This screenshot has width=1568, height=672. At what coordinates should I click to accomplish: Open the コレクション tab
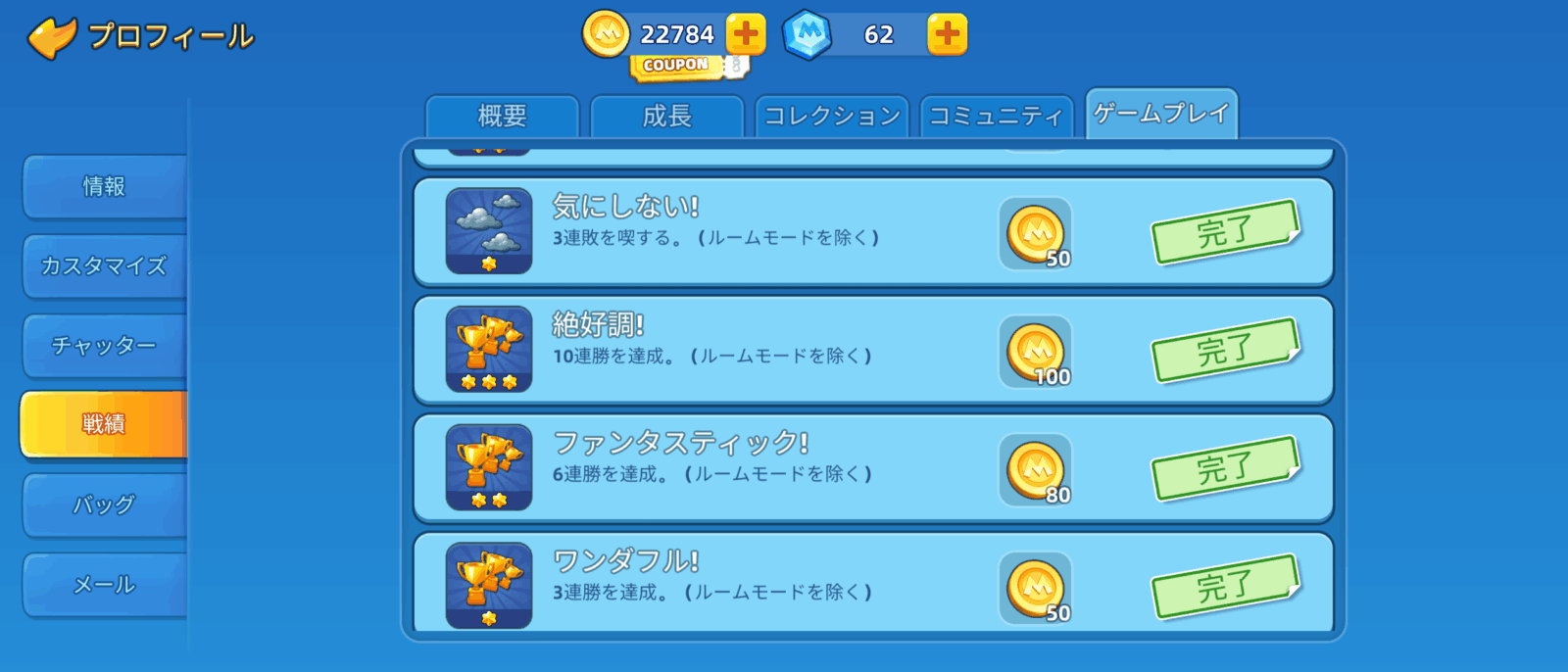832,117
